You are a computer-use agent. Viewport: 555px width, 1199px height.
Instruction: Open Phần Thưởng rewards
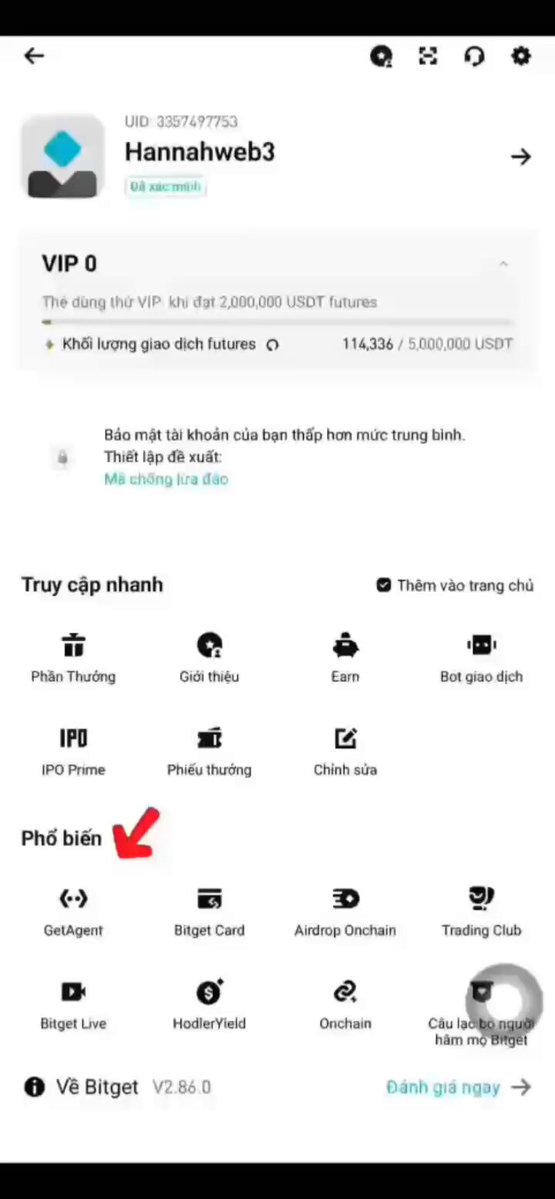pos(73,658)
